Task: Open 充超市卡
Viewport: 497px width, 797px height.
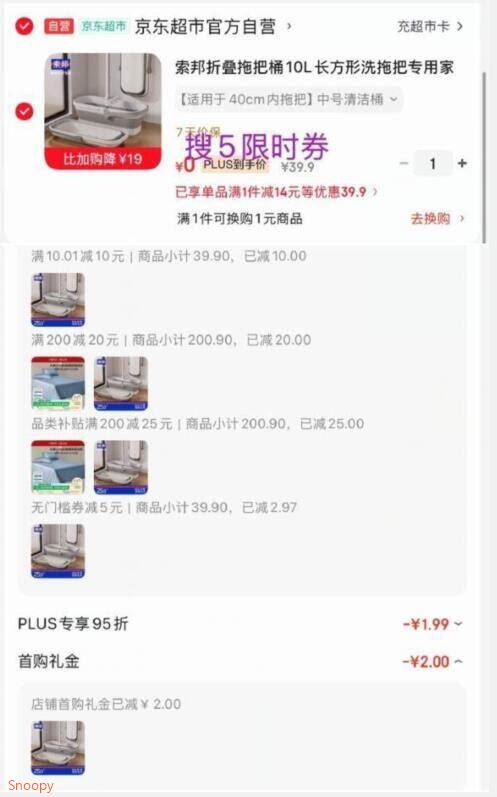Action: pos(429,26)
